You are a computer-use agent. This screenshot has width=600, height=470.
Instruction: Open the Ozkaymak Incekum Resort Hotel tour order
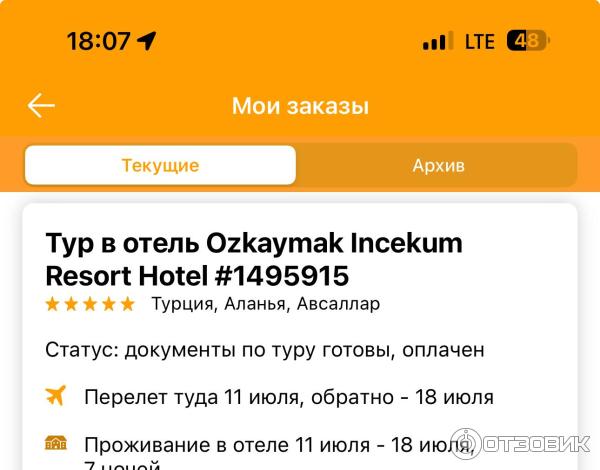tap(254, 258)
